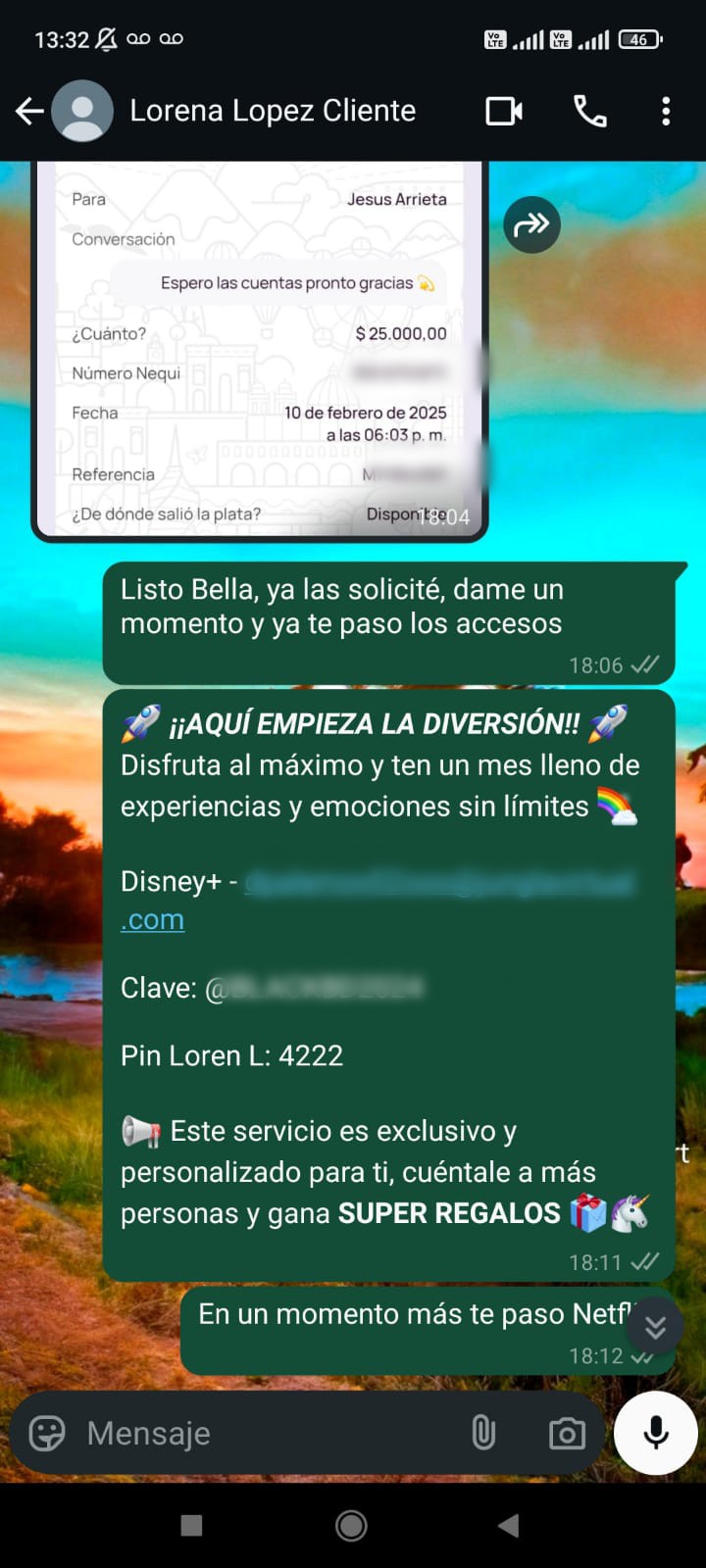The image size is (706, 1568).
Task: Open the camera from the chat
Action: coord(567,1433)
